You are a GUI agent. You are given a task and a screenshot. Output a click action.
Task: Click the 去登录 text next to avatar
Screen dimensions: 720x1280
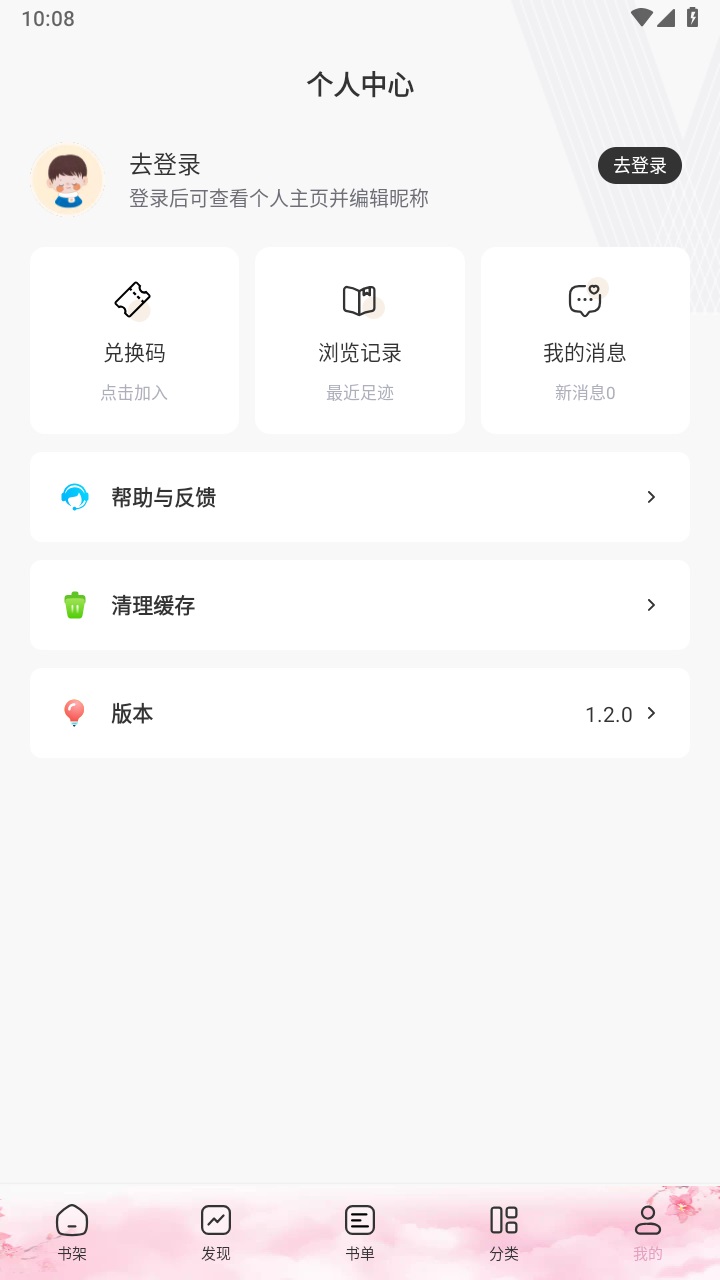click(x=164, y=164)
